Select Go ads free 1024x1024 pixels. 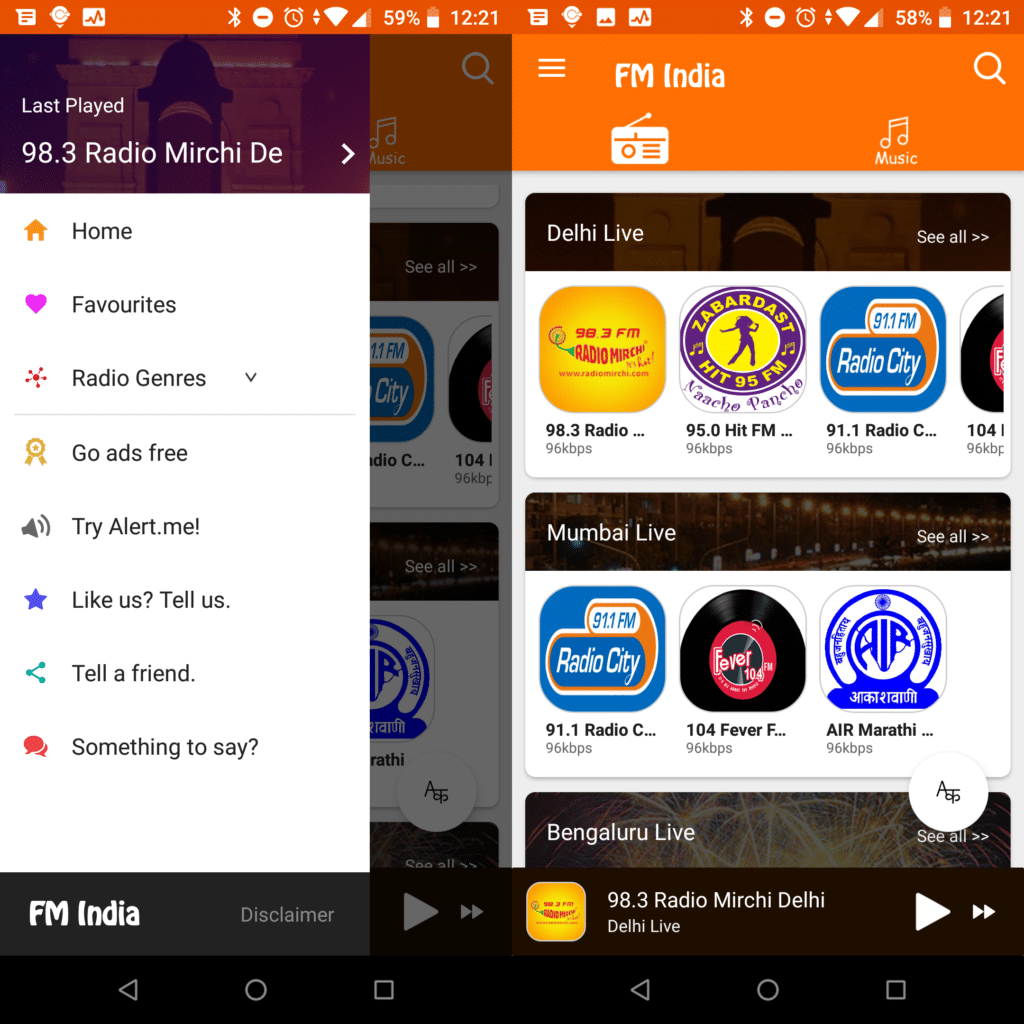(129, 453)
